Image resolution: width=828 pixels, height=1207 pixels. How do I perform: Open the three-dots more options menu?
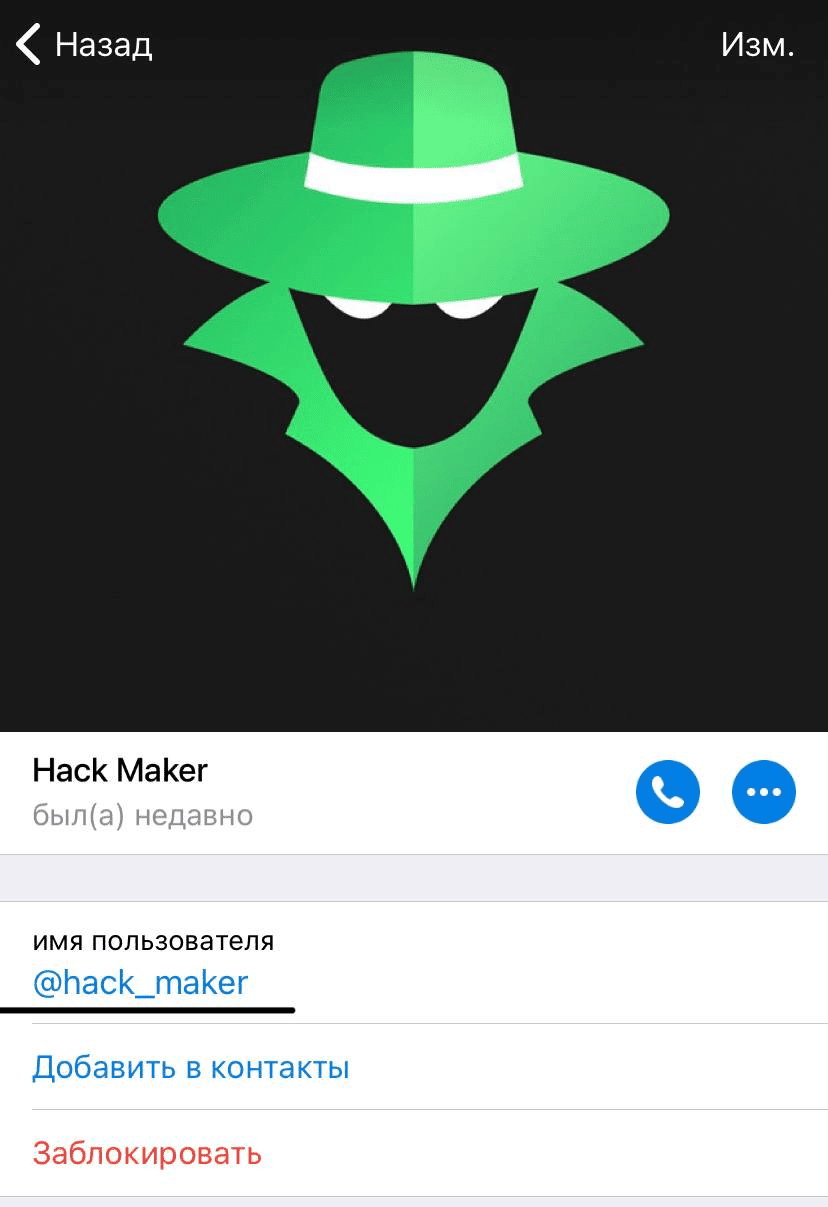coord(764,793)
